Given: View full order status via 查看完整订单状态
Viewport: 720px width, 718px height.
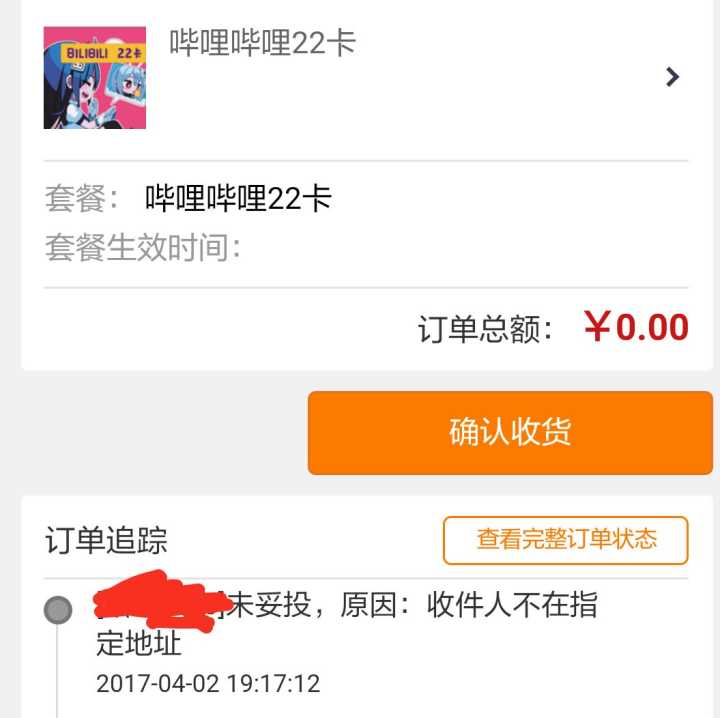Looking at the screenshot, I should [566, 540].
